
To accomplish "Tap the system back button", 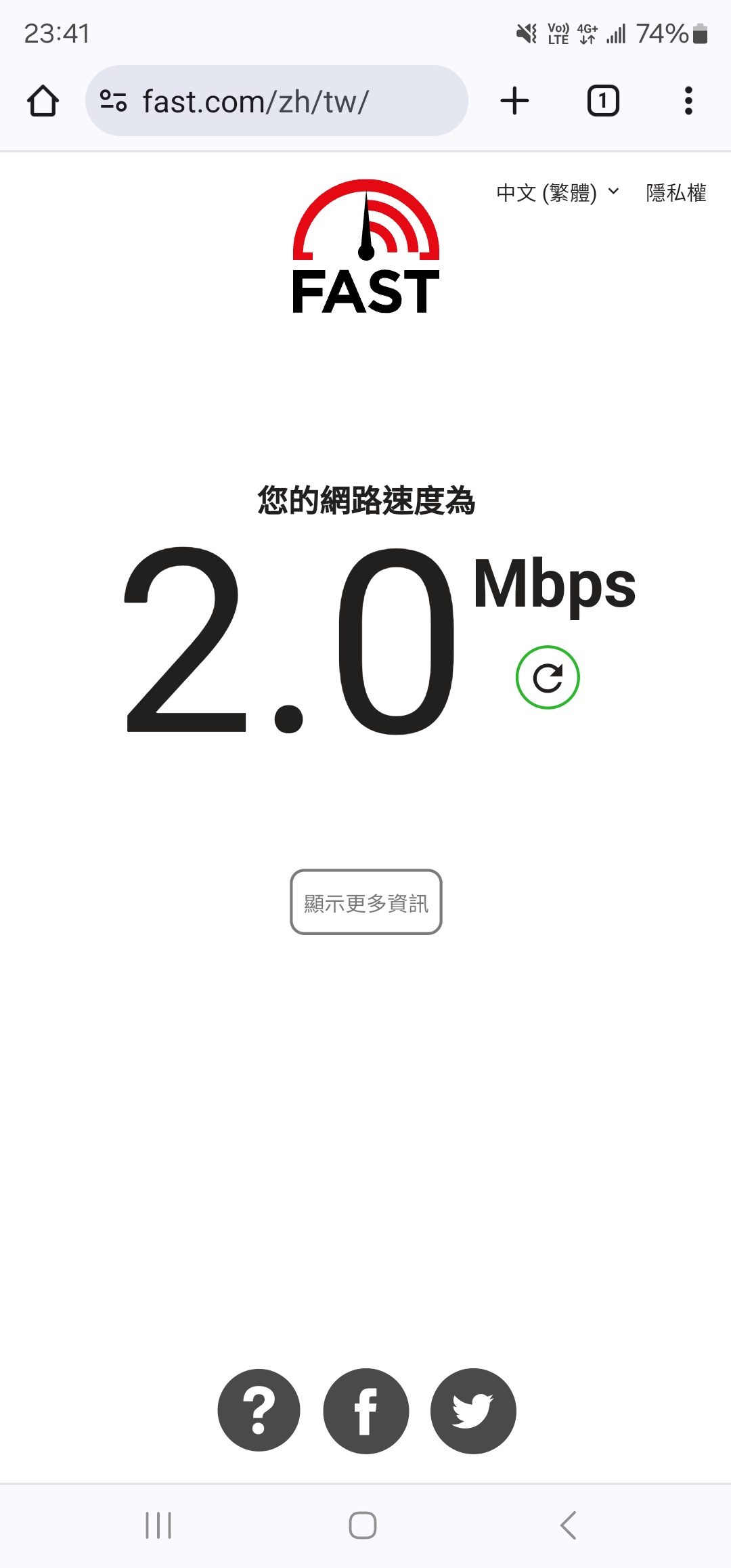I will (x=569, y=1525).
